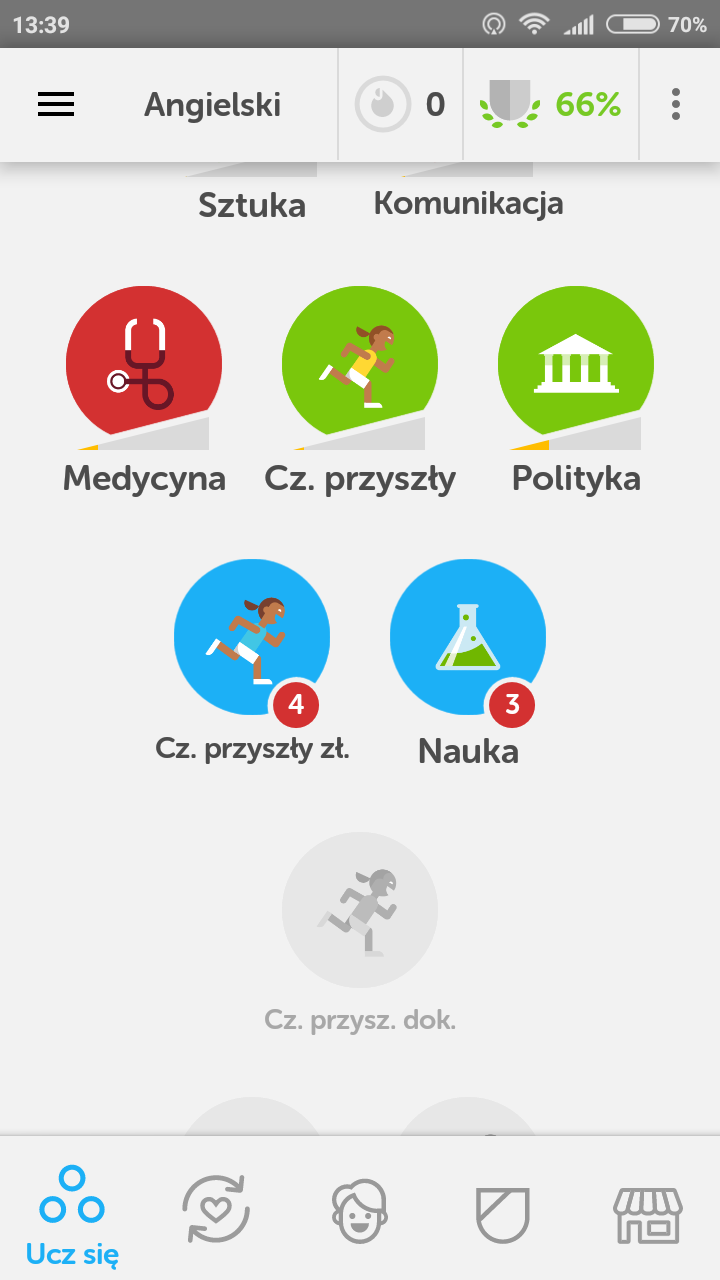This screenshot has height=1280, width=720.
Task: Open the Nauka skill
Action: pos(468,637)
